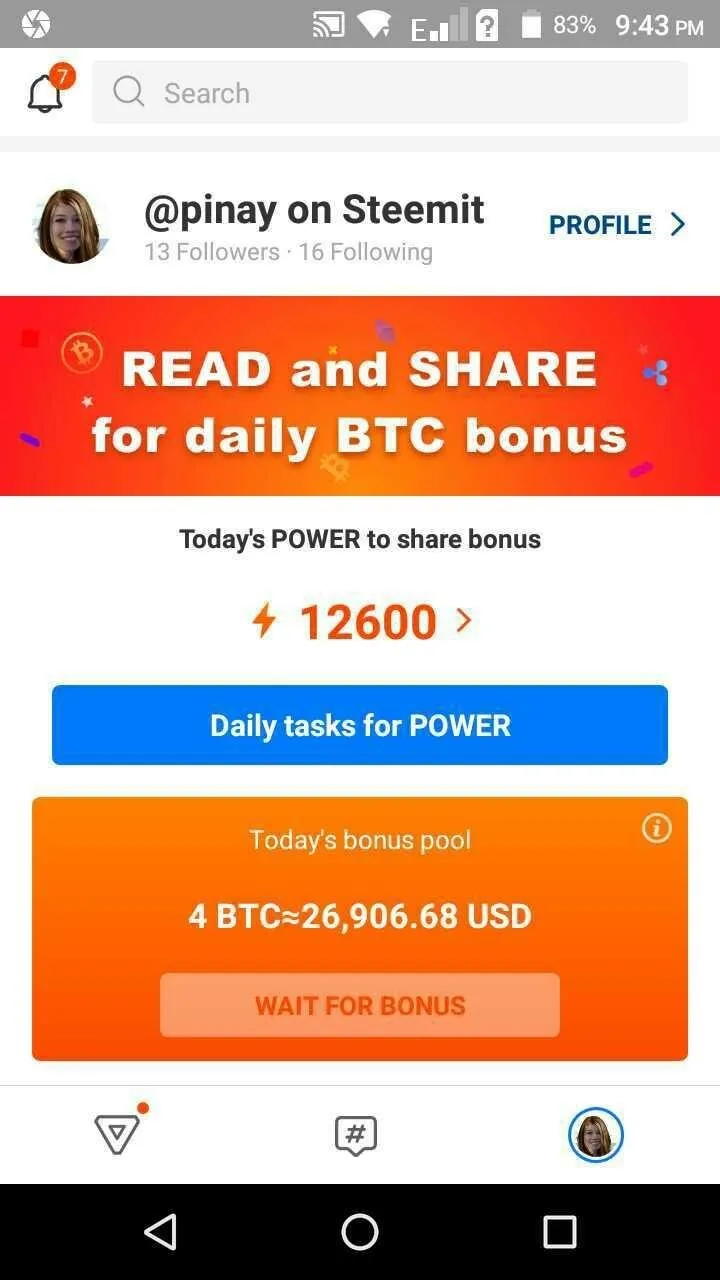Open the notifications bell
Viewport: 720px width, 1280px height.
[46, 91]
